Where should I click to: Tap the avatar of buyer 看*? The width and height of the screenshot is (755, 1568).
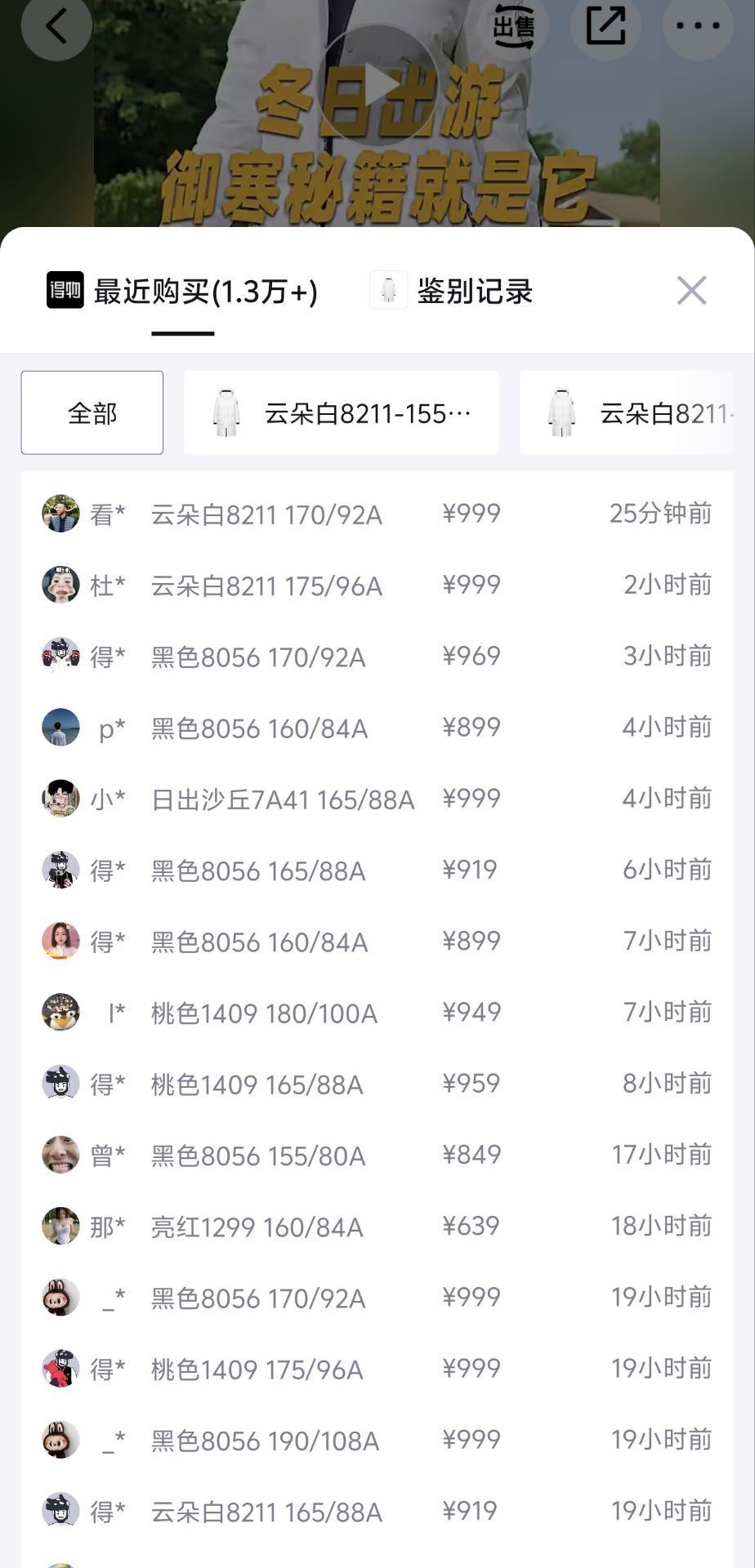coord(59,514)
